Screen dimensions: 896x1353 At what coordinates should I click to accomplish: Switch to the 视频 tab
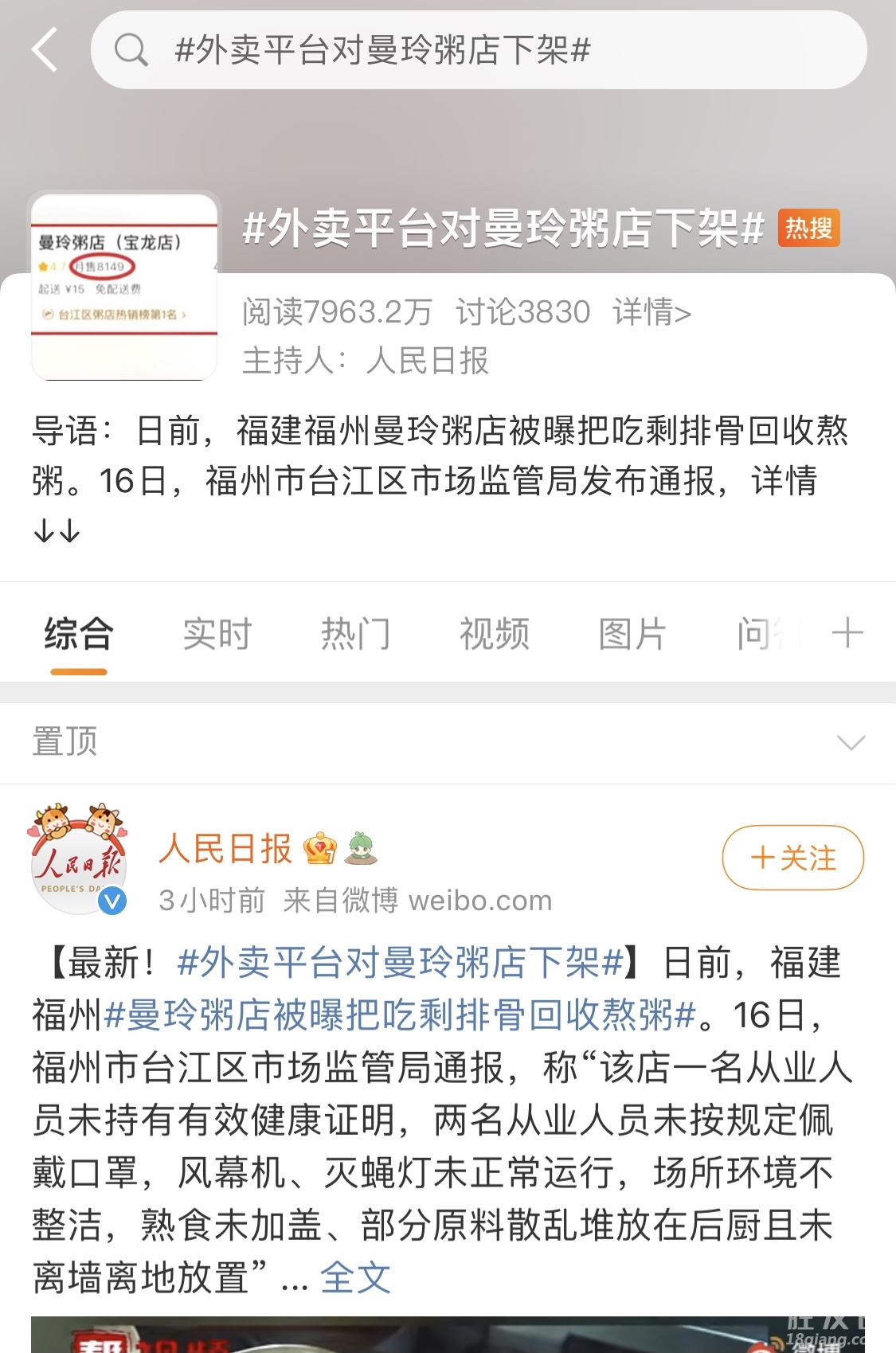tap(494, 635)
